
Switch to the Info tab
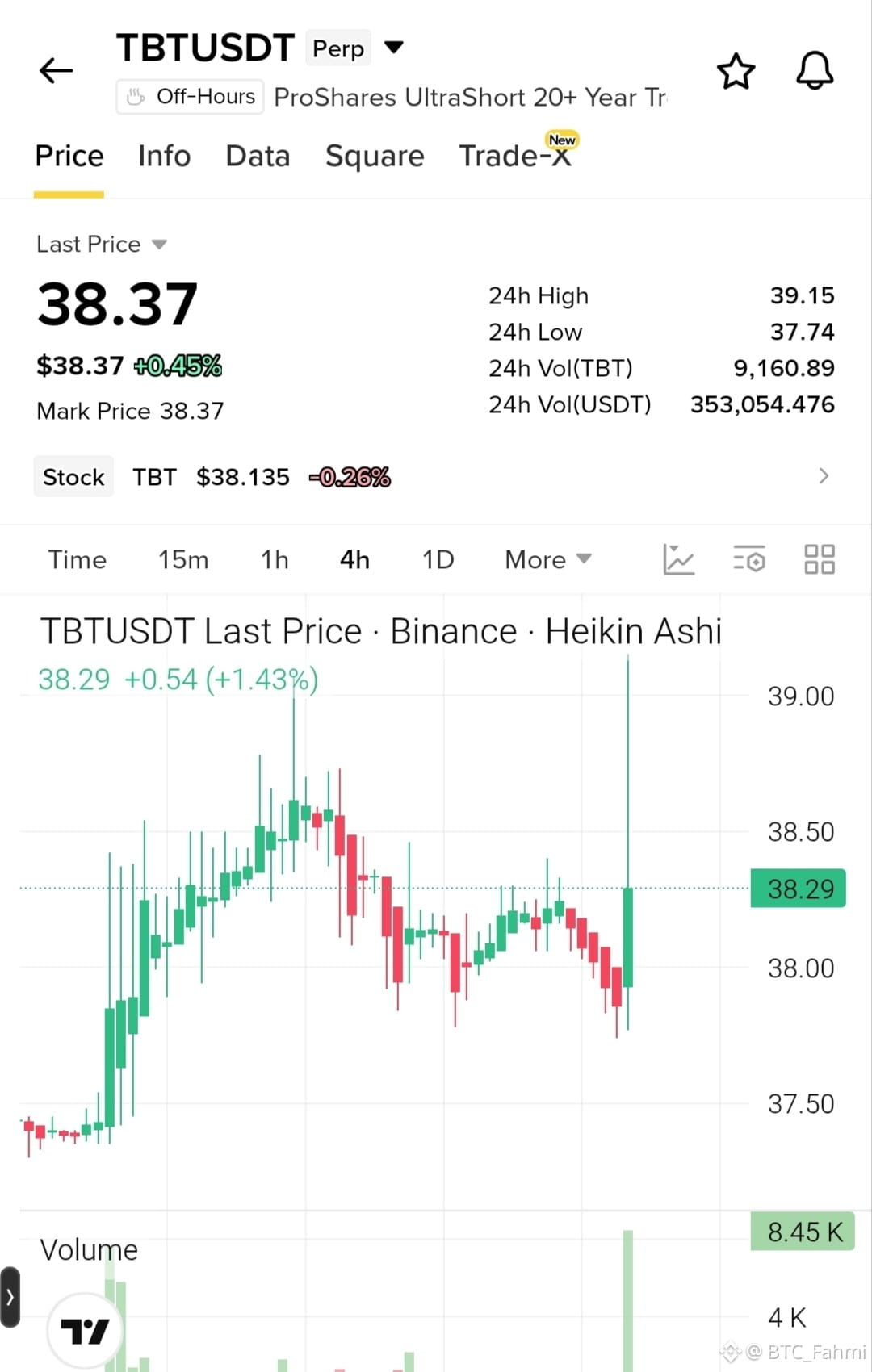165,156
